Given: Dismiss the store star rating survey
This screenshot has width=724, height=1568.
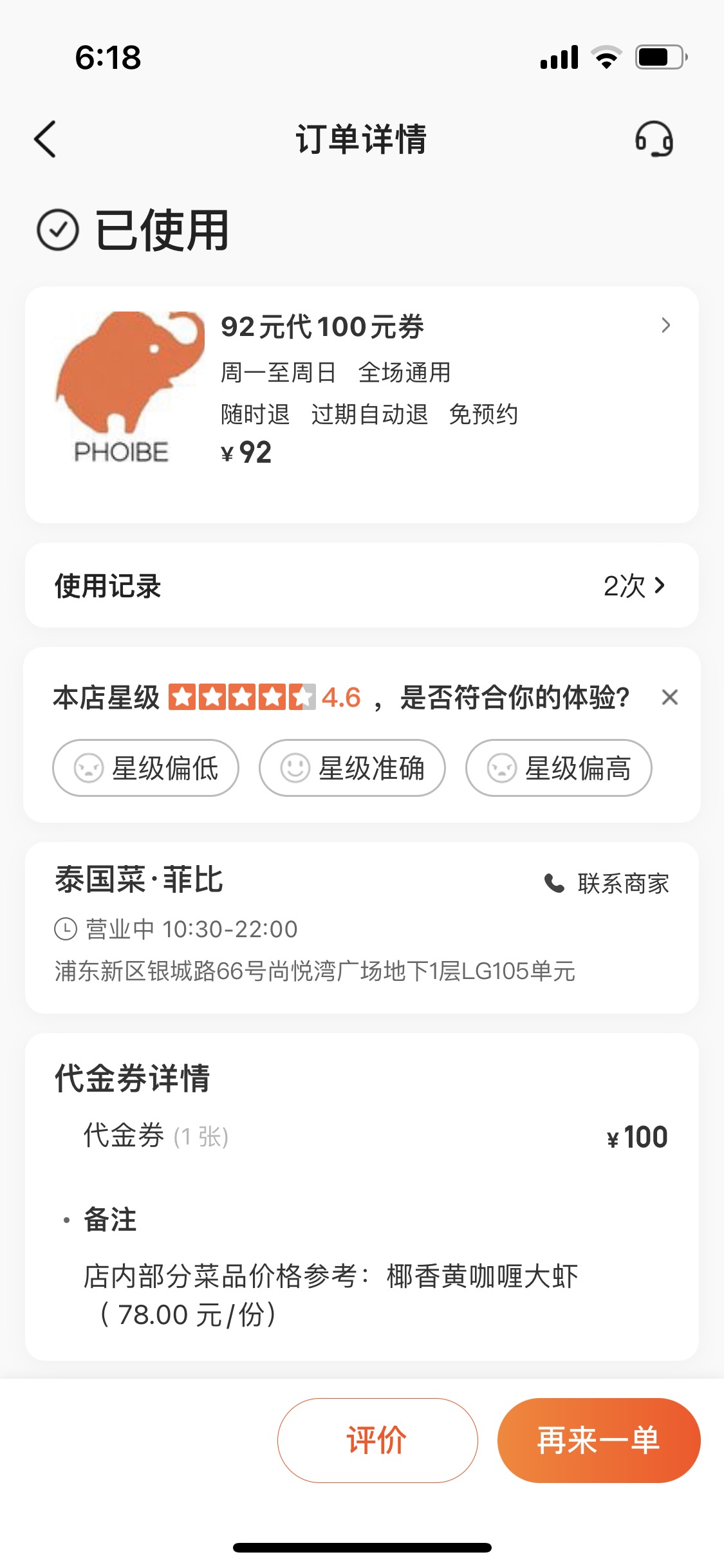Looking at the screenshot, I should (x=669, y=697).
